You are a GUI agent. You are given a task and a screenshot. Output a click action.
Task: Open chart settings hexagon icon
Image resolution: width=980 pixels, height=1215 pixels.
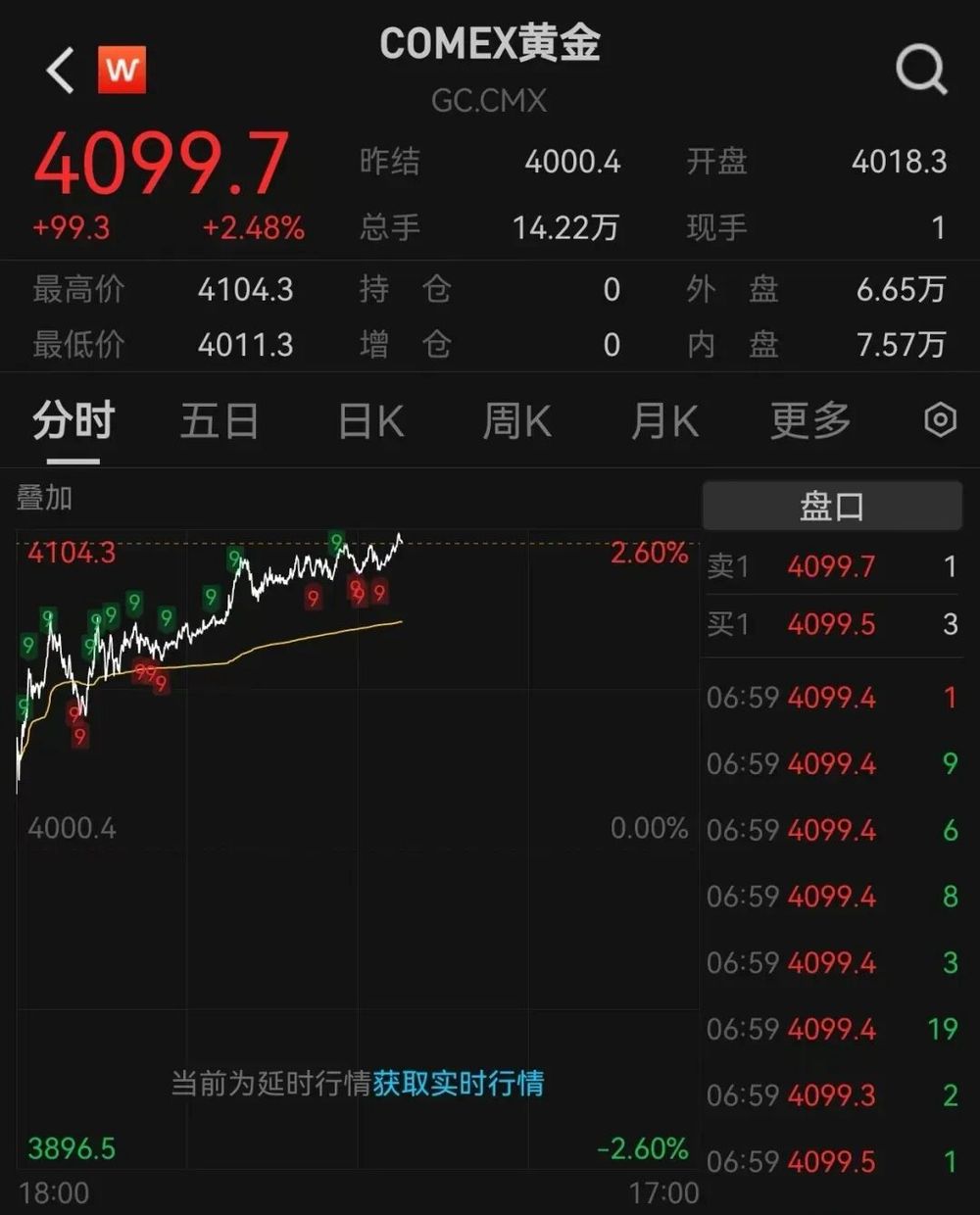click(x=940, y=420)
